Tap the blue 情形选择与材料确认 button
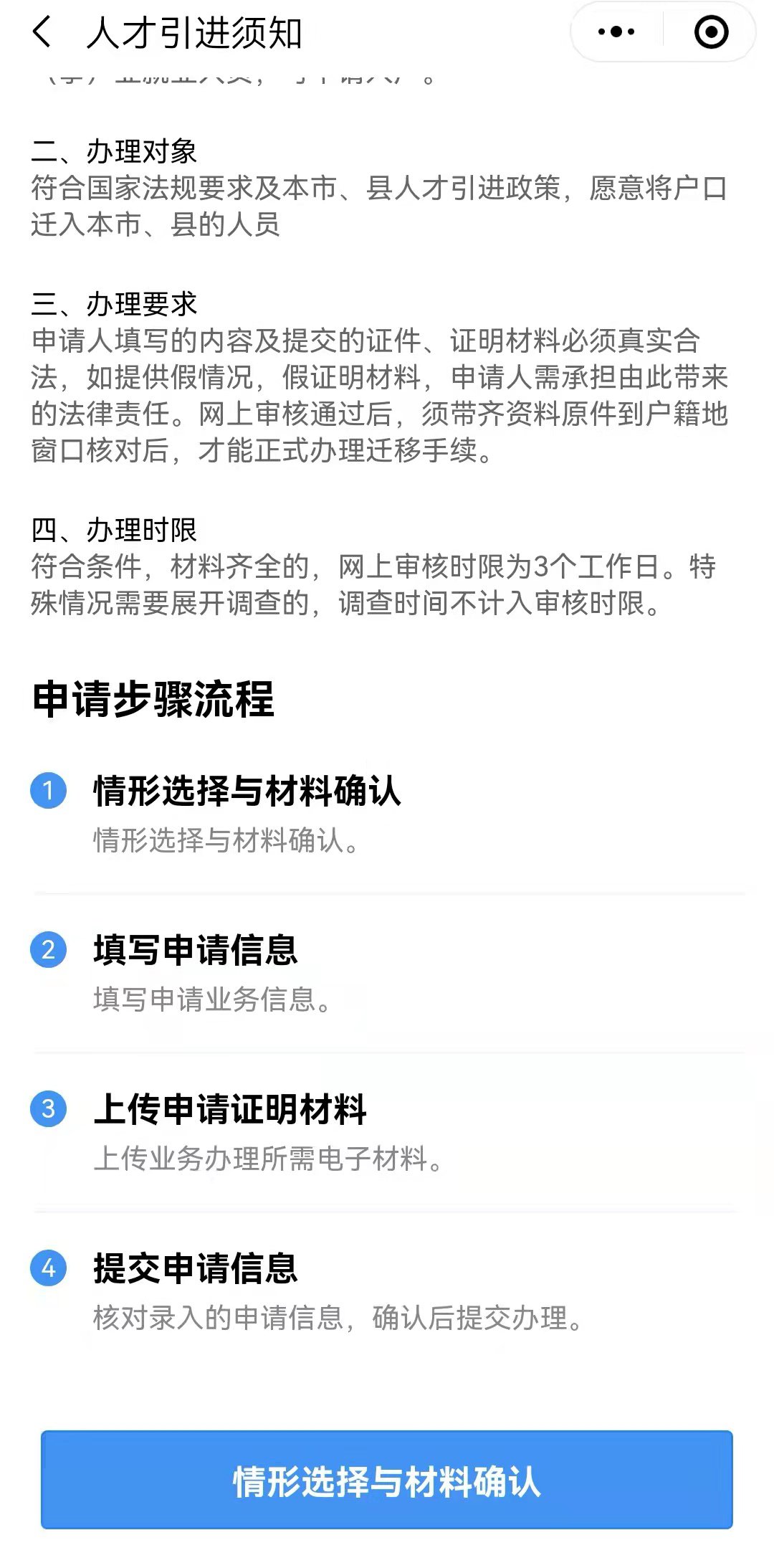The width and height of the screenshot is (774, 1568). pyautogui.click(x=387, y=1480)
